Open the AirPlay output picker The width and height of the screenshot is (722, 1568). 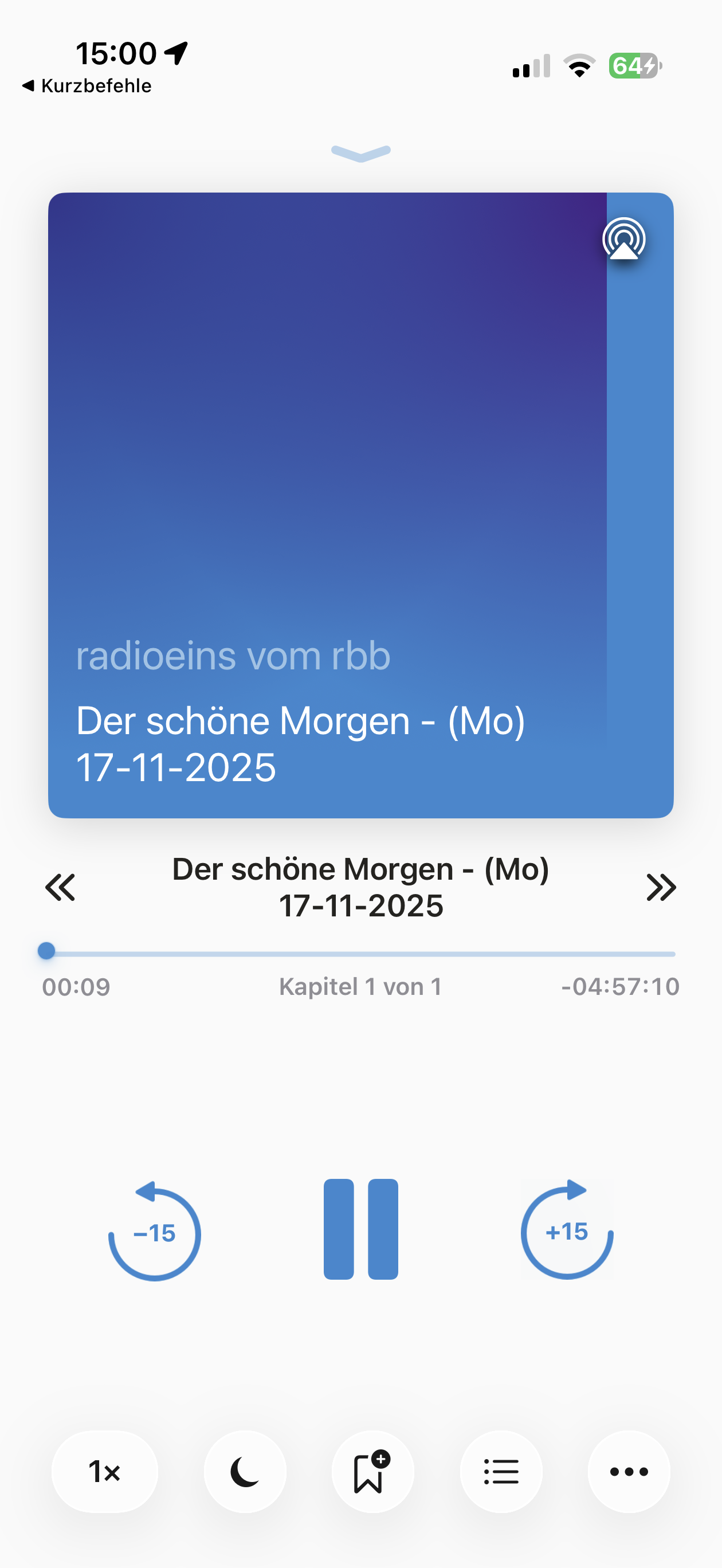623,239
